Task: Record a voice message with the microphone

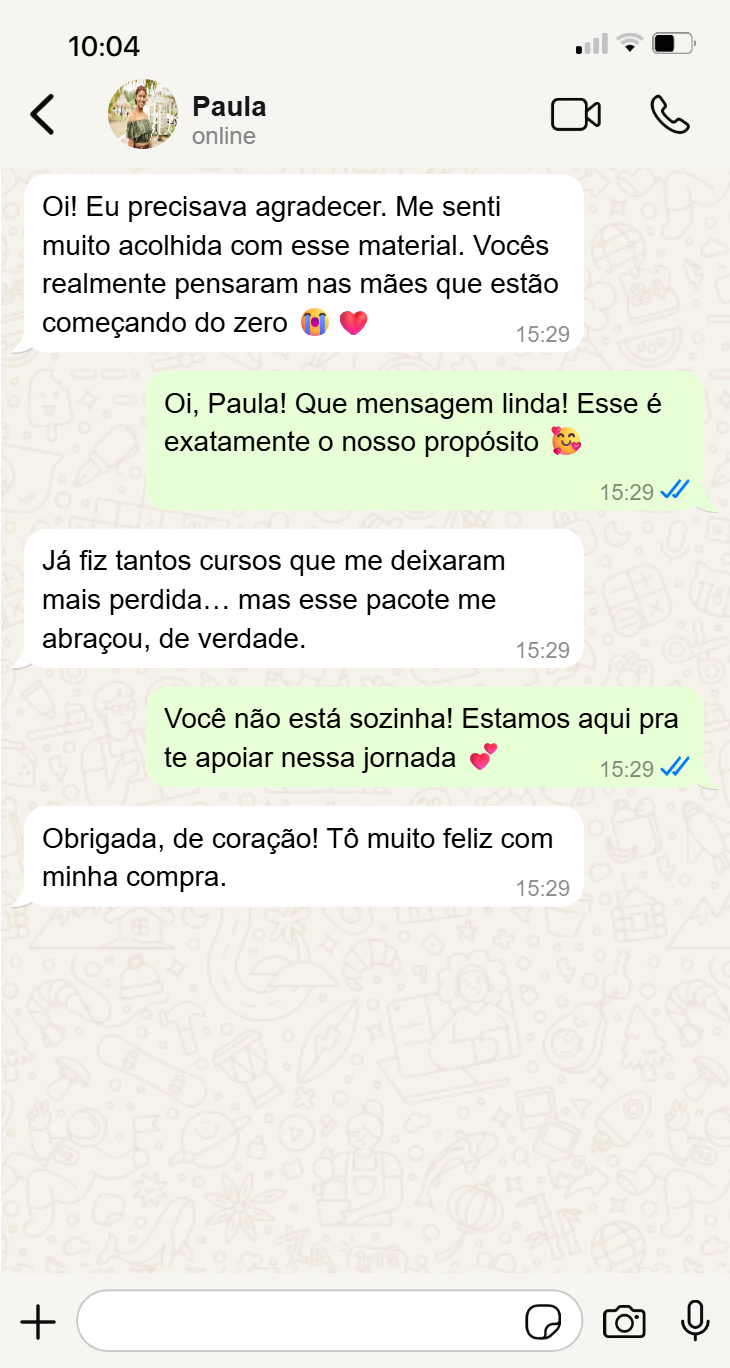Action: pyautogui.click(x=695, y=1321)
